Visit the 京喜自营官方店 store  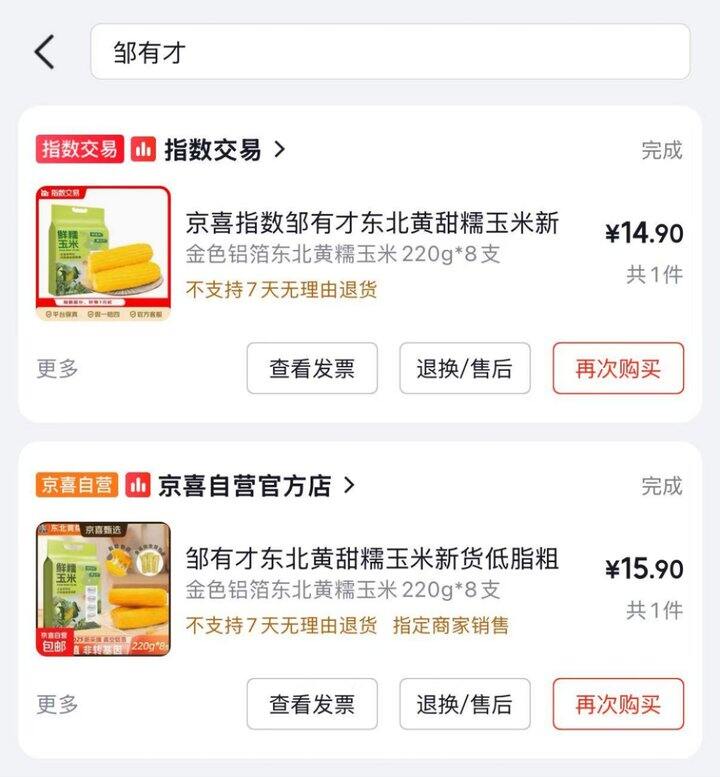click(244, 486)
